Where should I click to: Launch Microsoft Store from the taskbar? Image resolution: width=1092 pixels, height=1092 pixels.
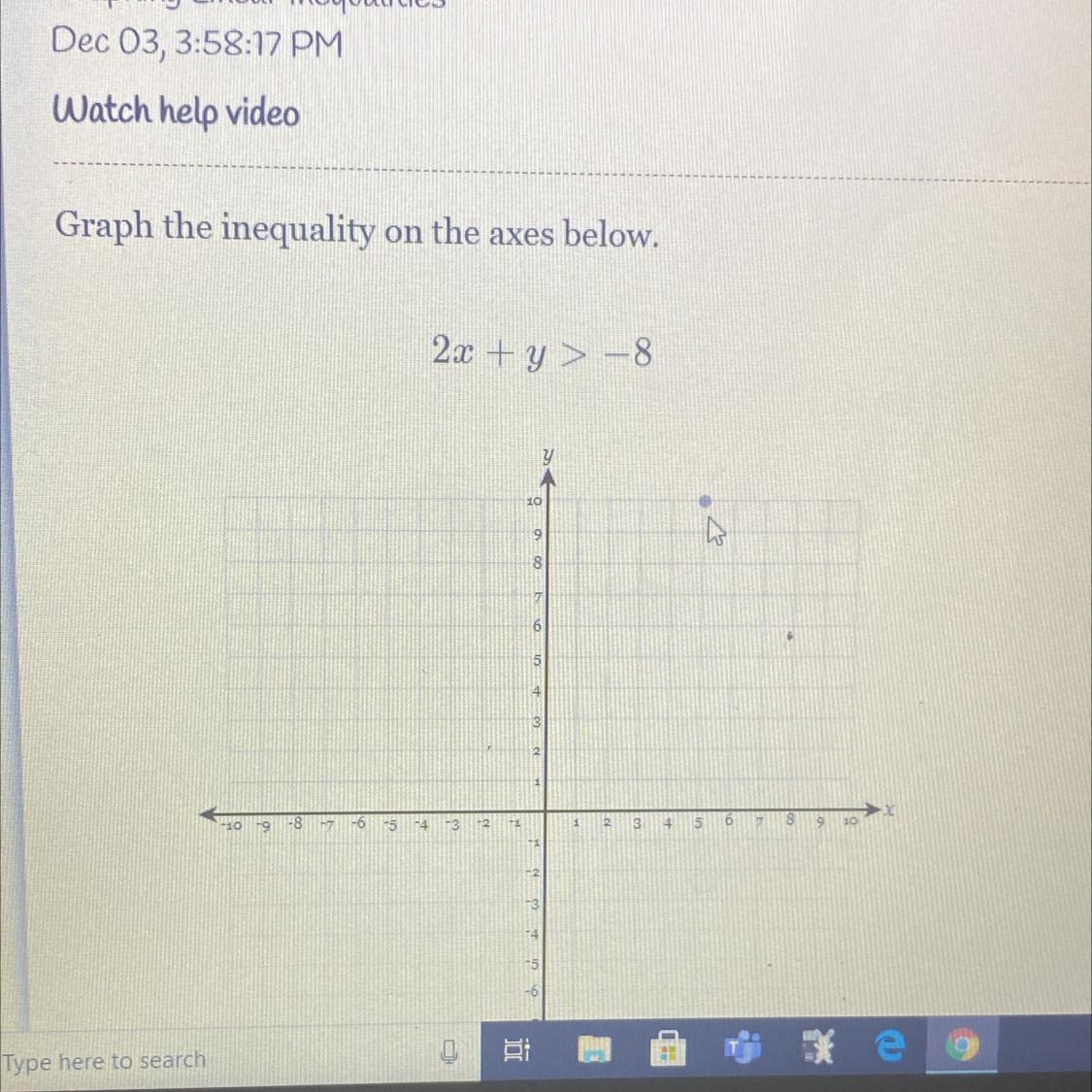coord(668,1049)
